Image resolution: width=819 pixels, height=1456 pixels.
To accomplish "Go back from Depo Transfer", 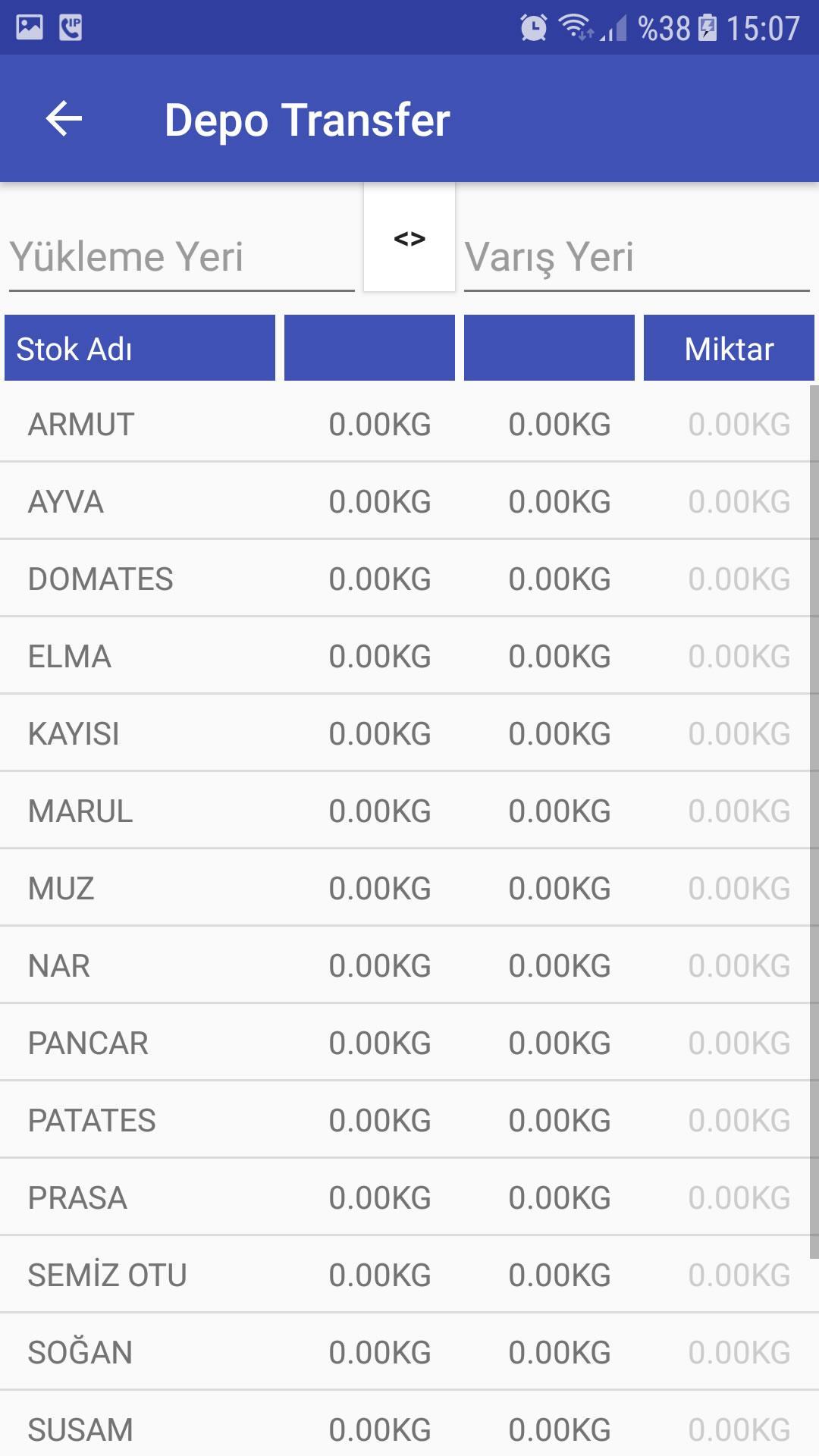I will point(64,119).
